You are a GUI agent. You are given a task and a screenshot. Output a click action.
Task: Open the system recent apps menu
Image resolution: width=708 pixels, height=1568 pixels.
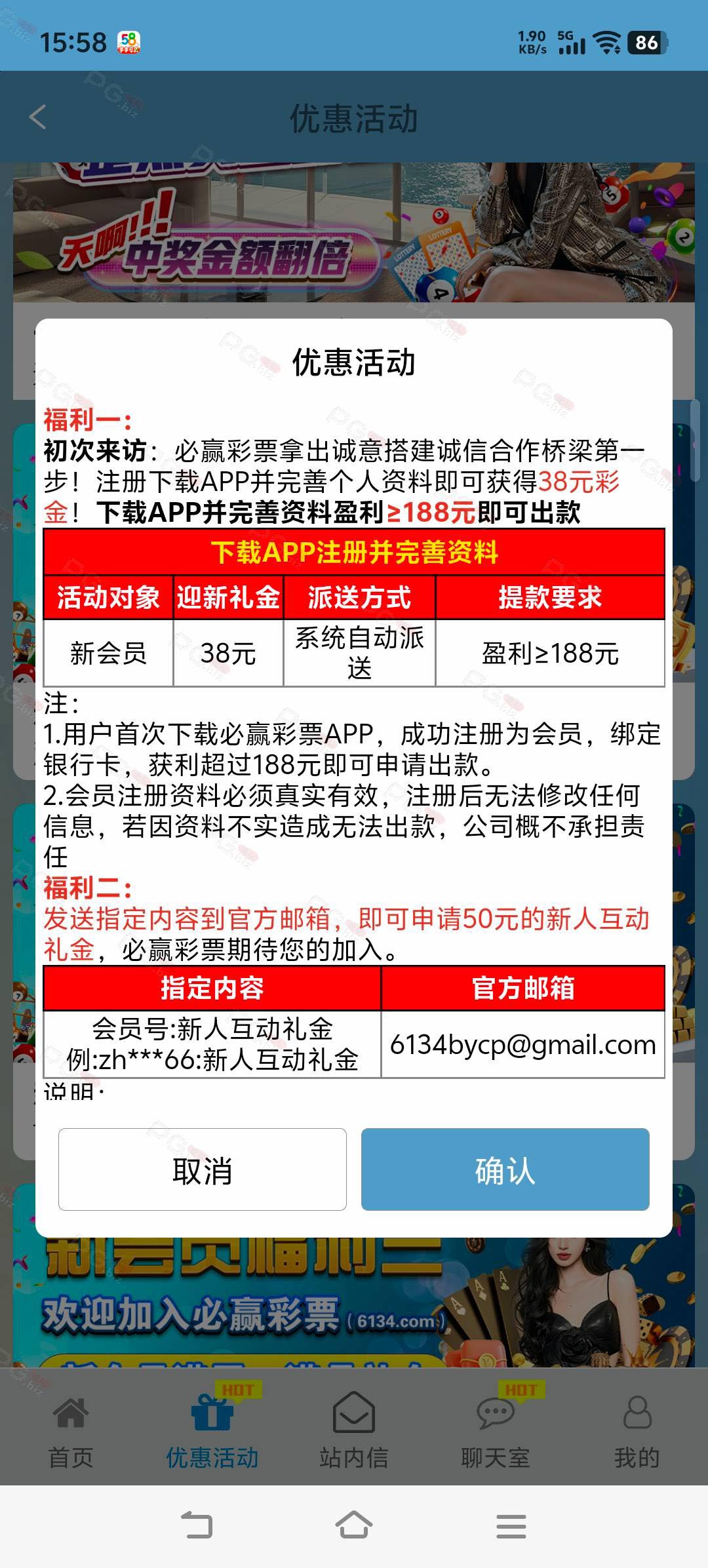point(511,1525)
